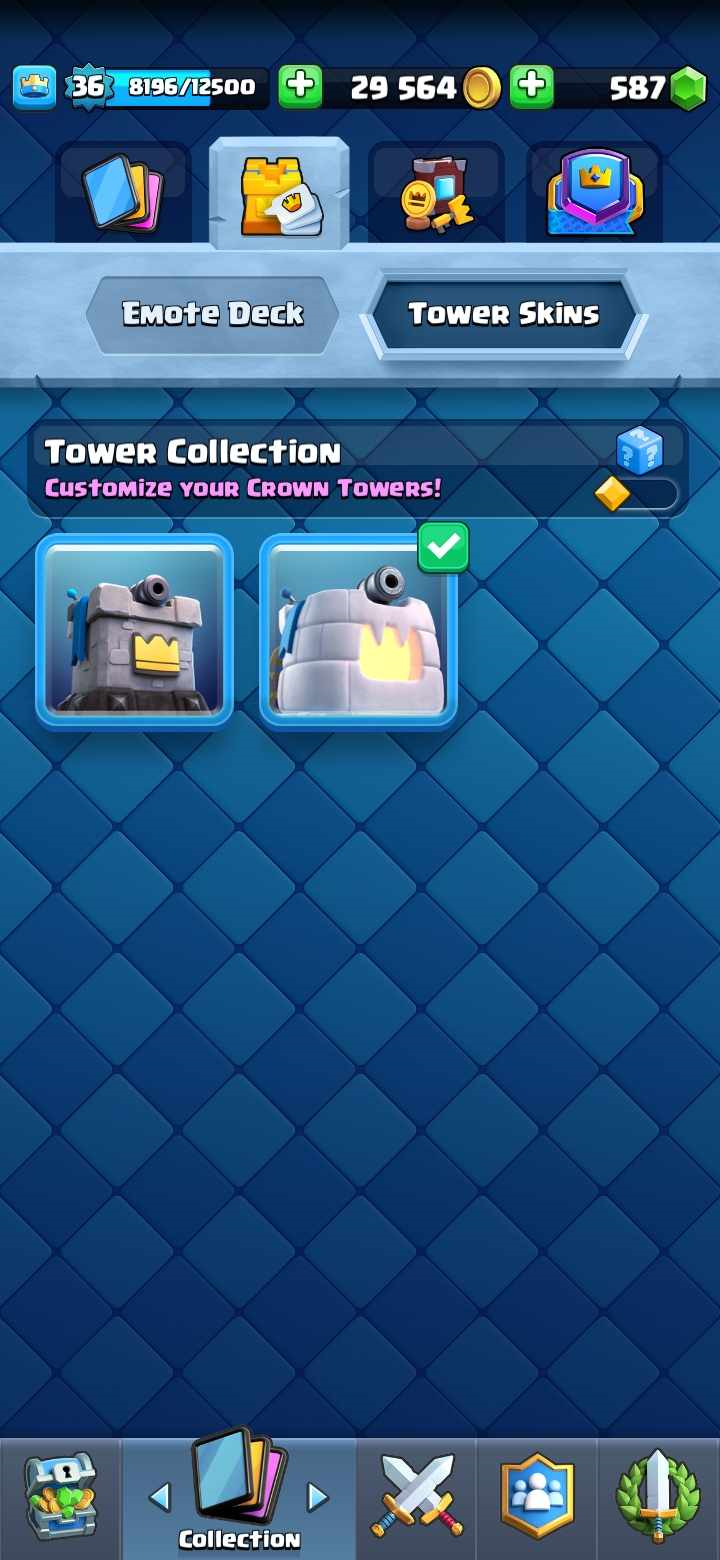Open the player profile crown icon
Image resolution: width=720 pixels, height=1560 pixels.
(x=34, y=88)
